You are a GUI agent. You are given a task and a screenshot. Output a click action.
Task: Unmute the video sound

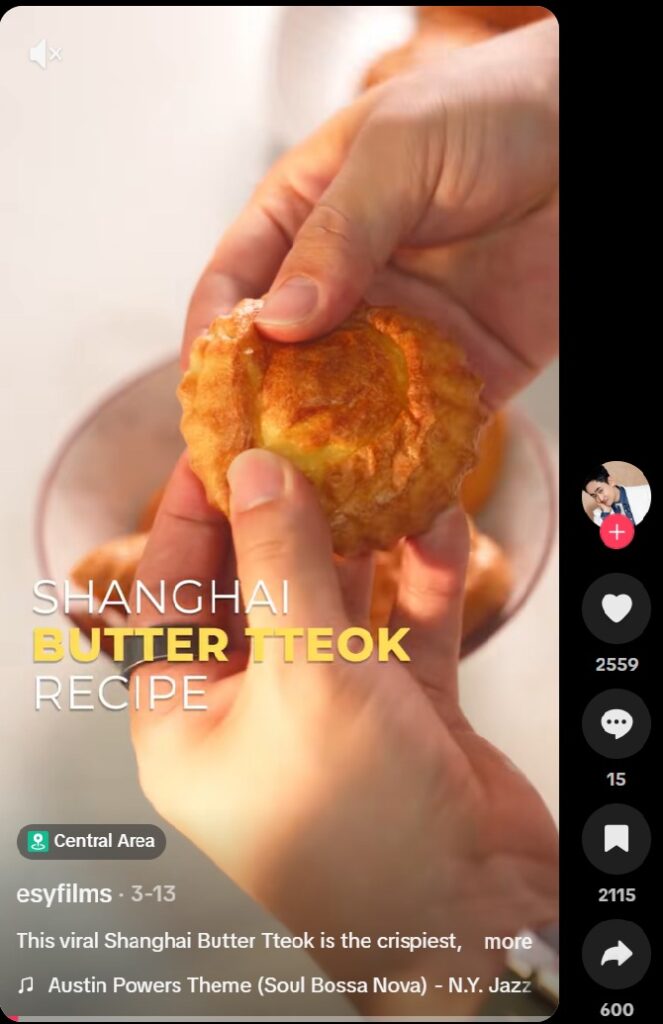click(x=44, y=54)
